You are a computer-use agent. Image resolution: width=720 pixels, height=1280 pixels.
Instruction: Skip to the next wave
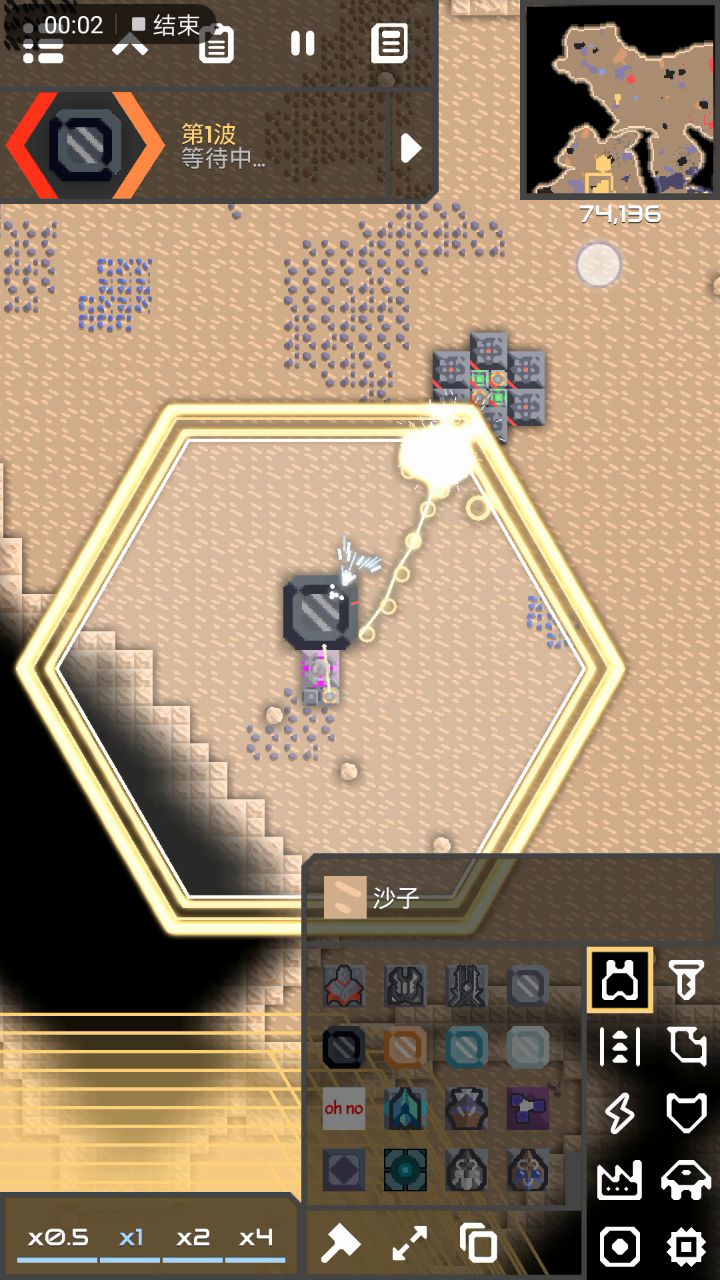pos(411,148)
